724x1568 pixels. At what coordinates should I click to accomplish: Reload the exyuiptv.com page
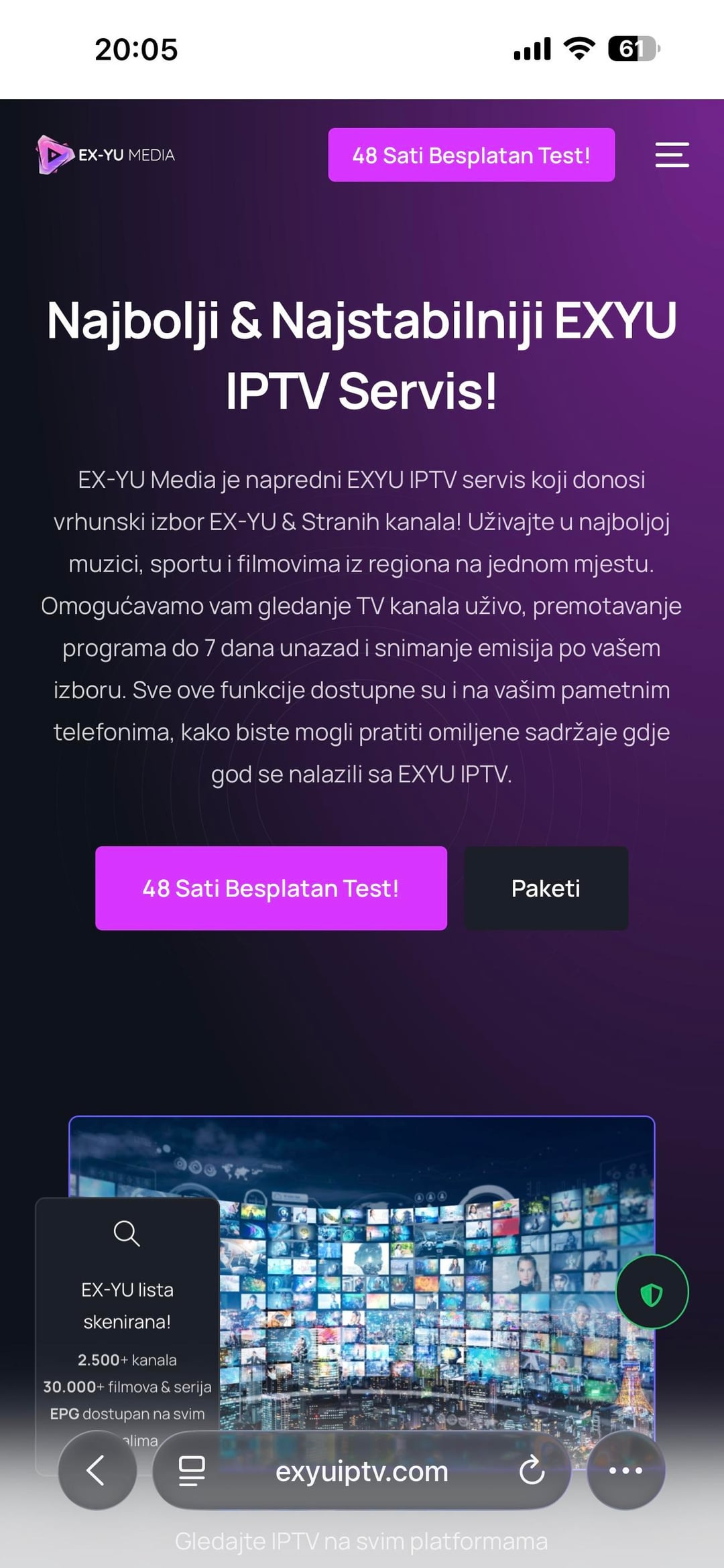532,1472
